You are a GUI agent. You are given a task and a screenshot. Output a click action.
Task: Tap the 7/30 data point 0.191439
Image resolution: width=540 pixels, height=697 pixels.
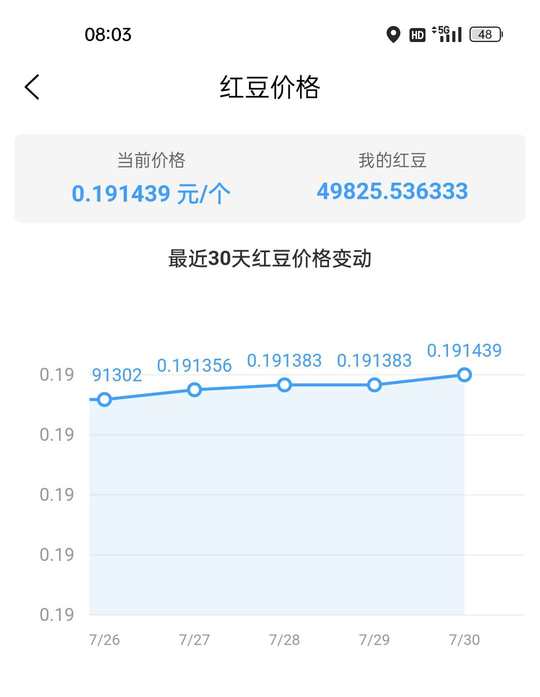464,375
